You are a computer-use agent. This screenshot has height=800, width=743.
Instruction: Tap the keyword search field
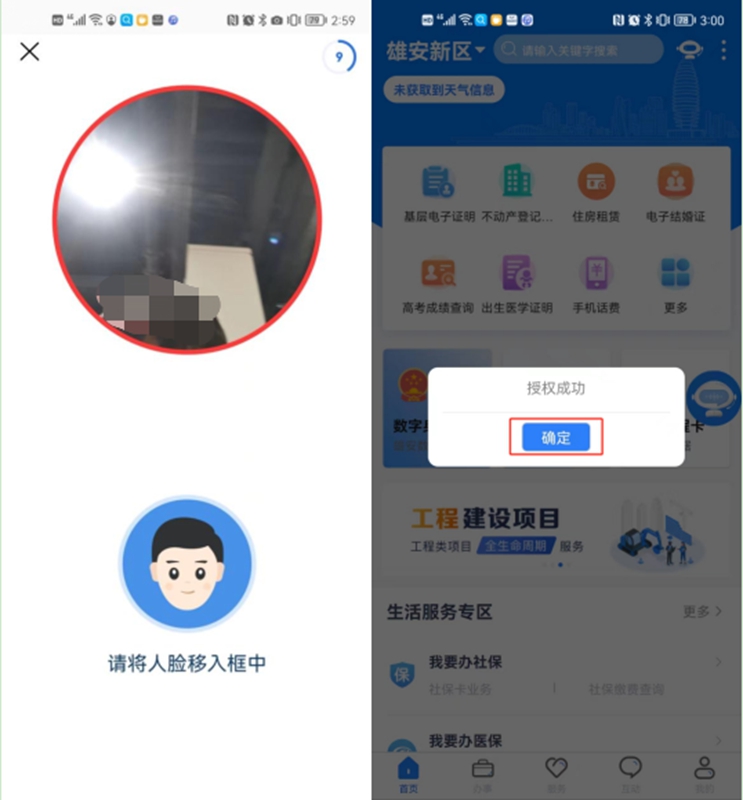[x=580, y=50]
